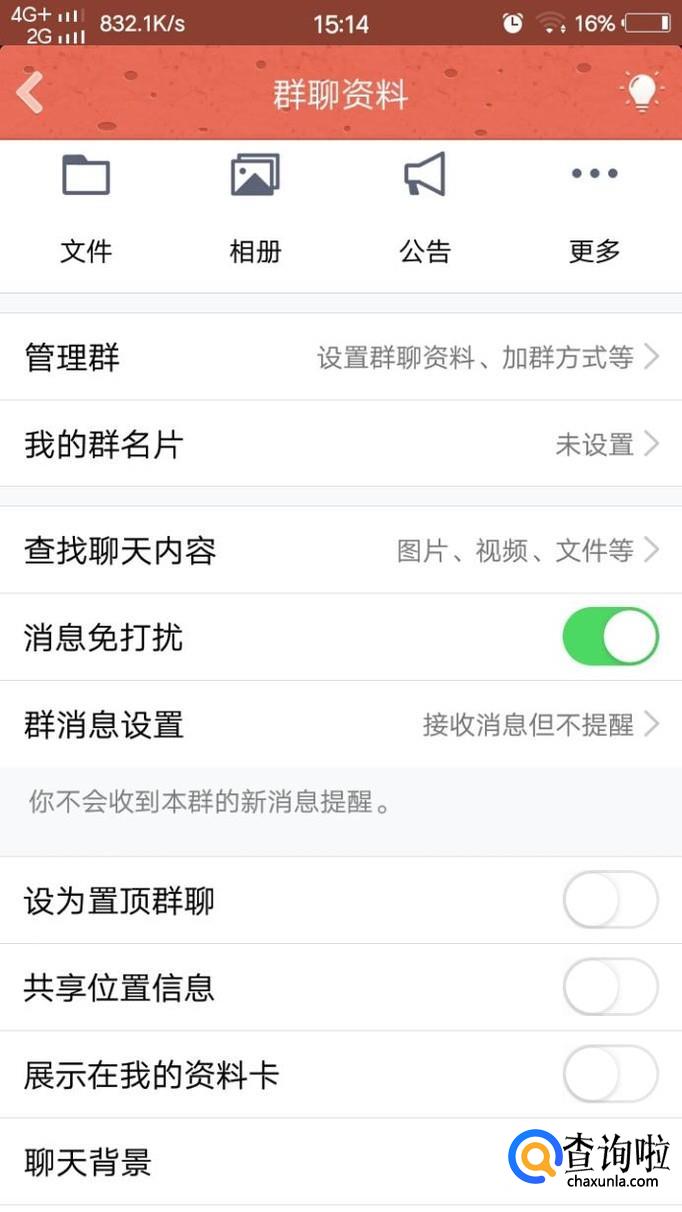Viewport: 682px width, 1212px height.
Task: Open 查找聊天内容 search row
Action: (x=341, y=550)
